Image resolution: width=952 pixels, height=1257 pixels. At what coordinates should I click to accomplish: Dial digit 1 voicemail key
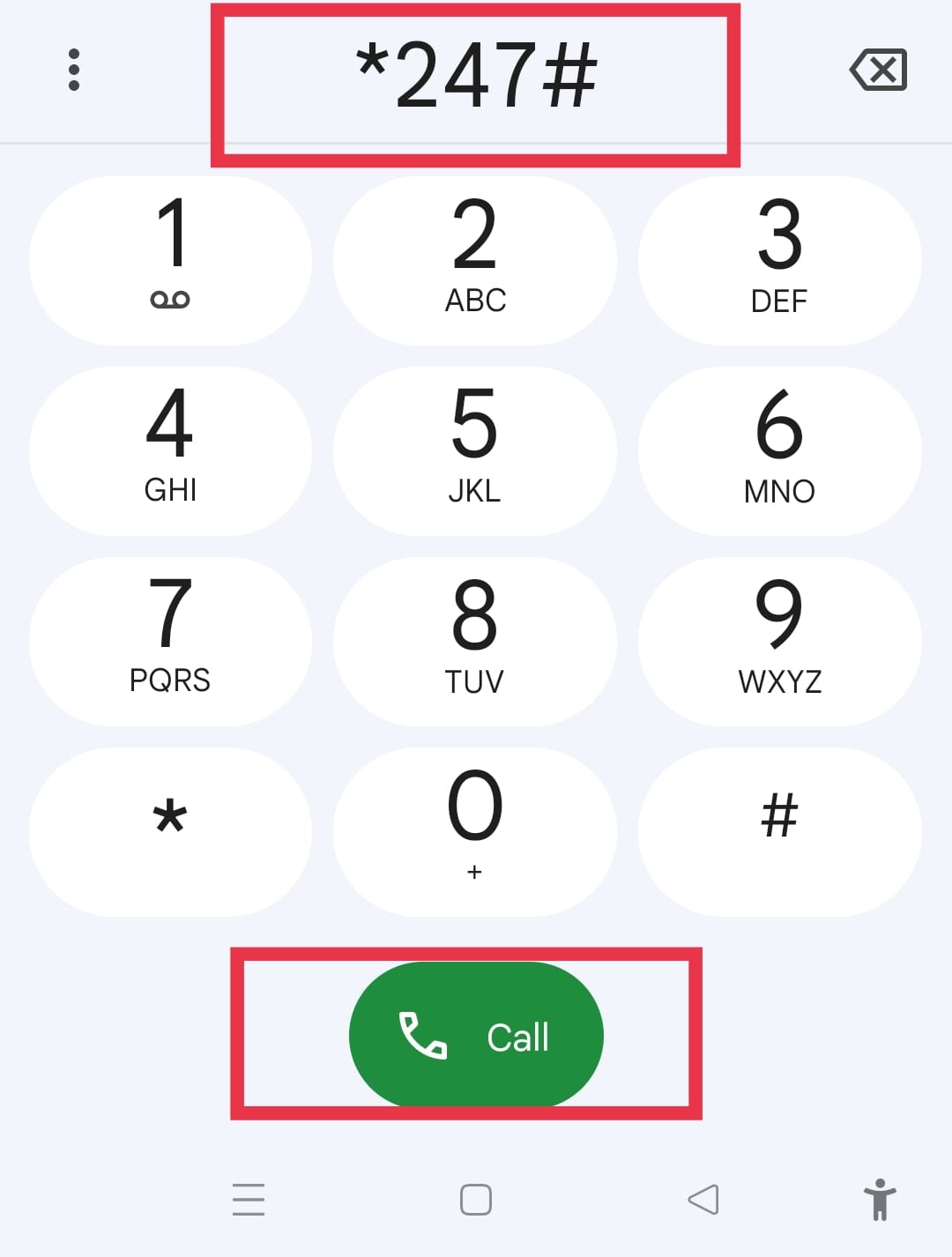[170, 260]
